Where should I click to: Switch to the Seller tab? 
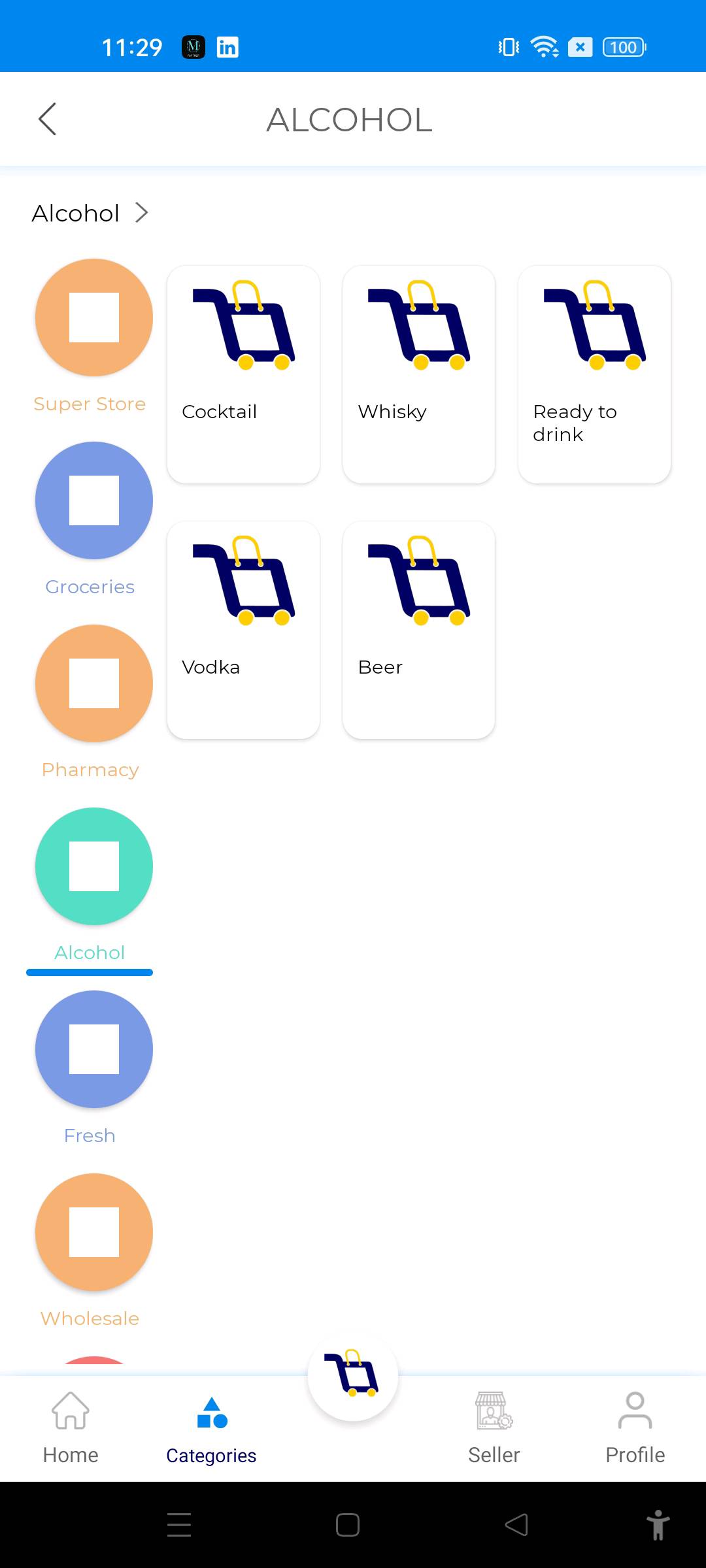[x=494, y=1428]
